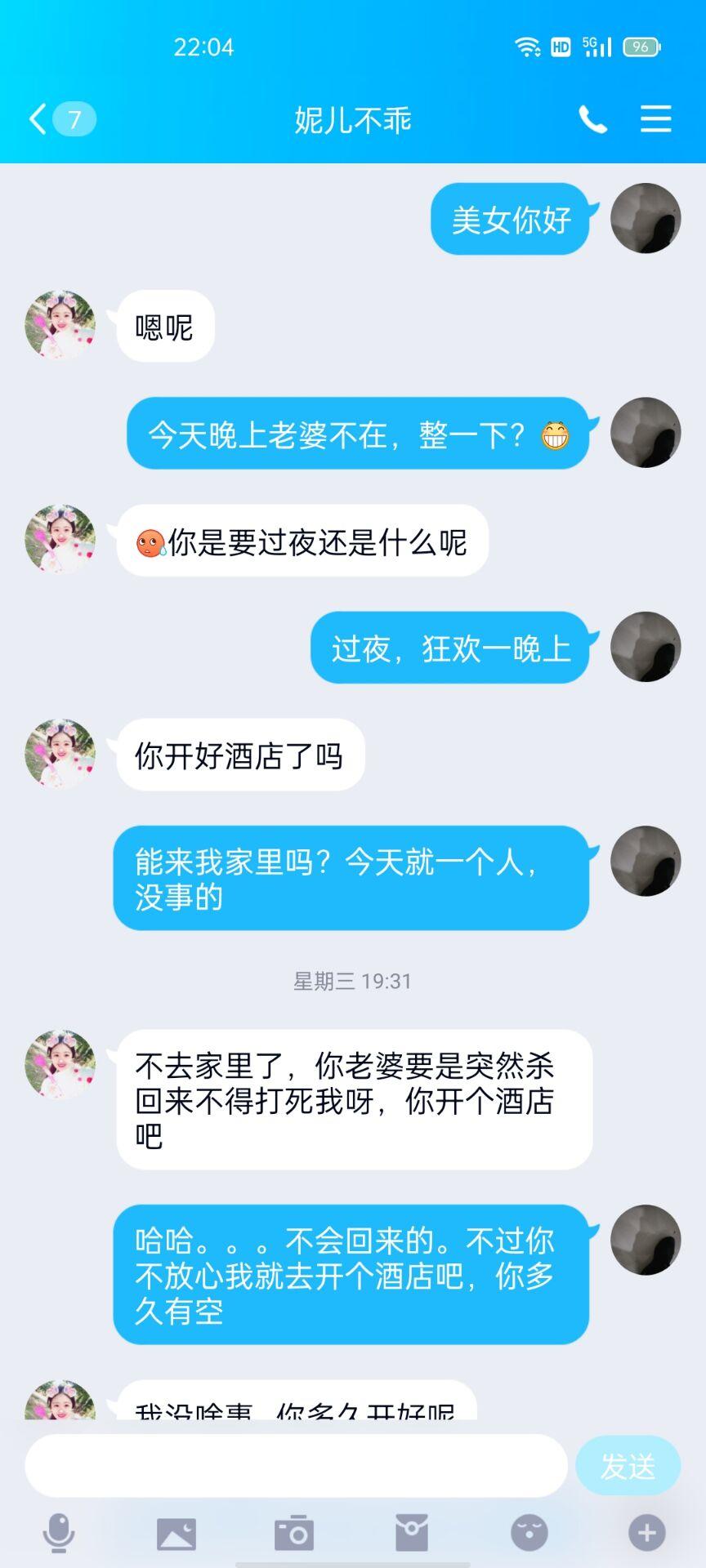Viewport: 706px width, 1568px height.
Task: Open the photo gallery picker
Action: click(x=176, y=1532)
